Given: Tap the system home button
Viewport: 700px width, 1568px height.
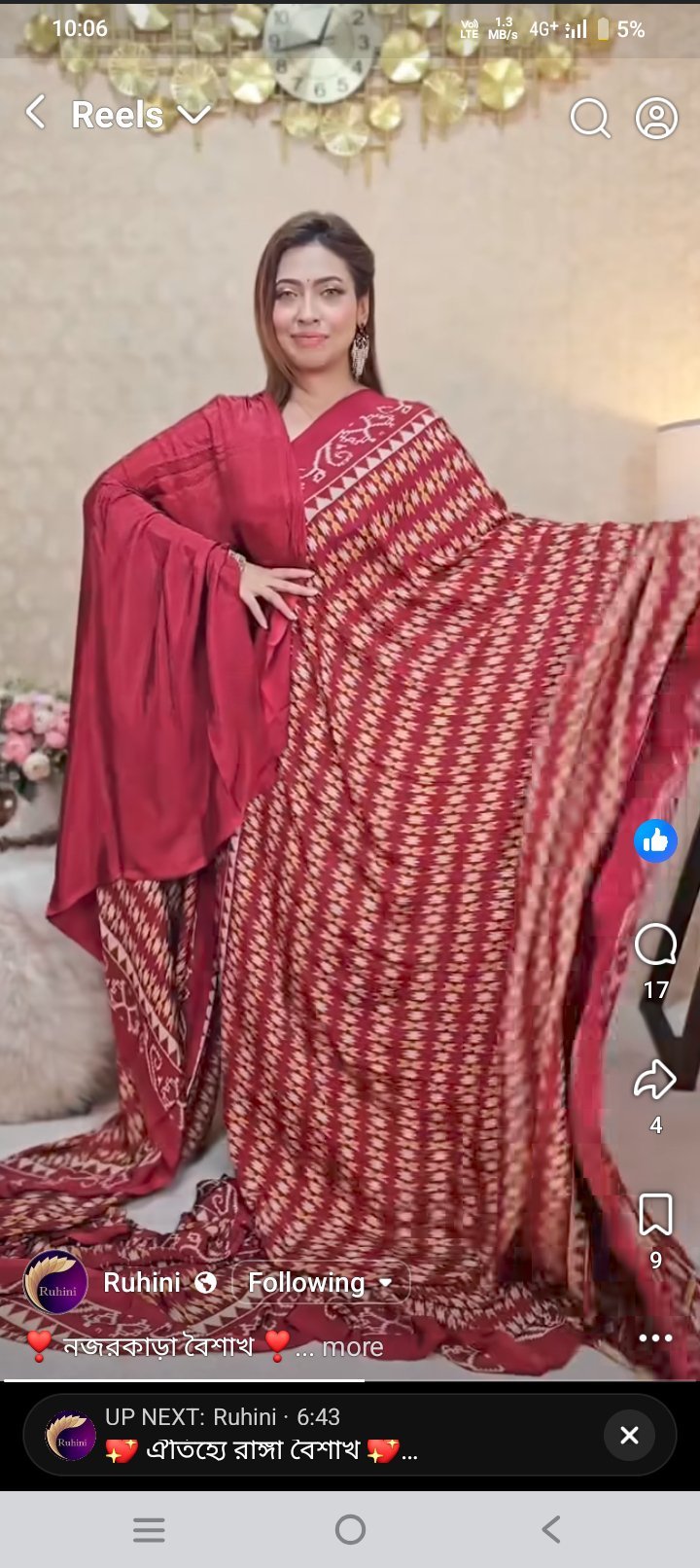Looking at the screenshot, I should click(350, 1530).
